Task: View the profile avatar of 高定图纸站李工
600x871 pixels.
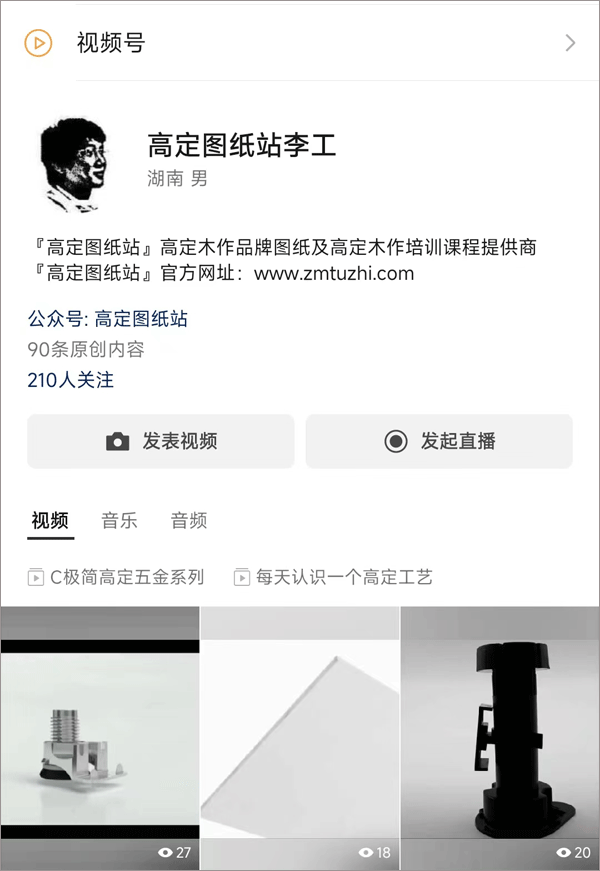Action: coord(73,164)
